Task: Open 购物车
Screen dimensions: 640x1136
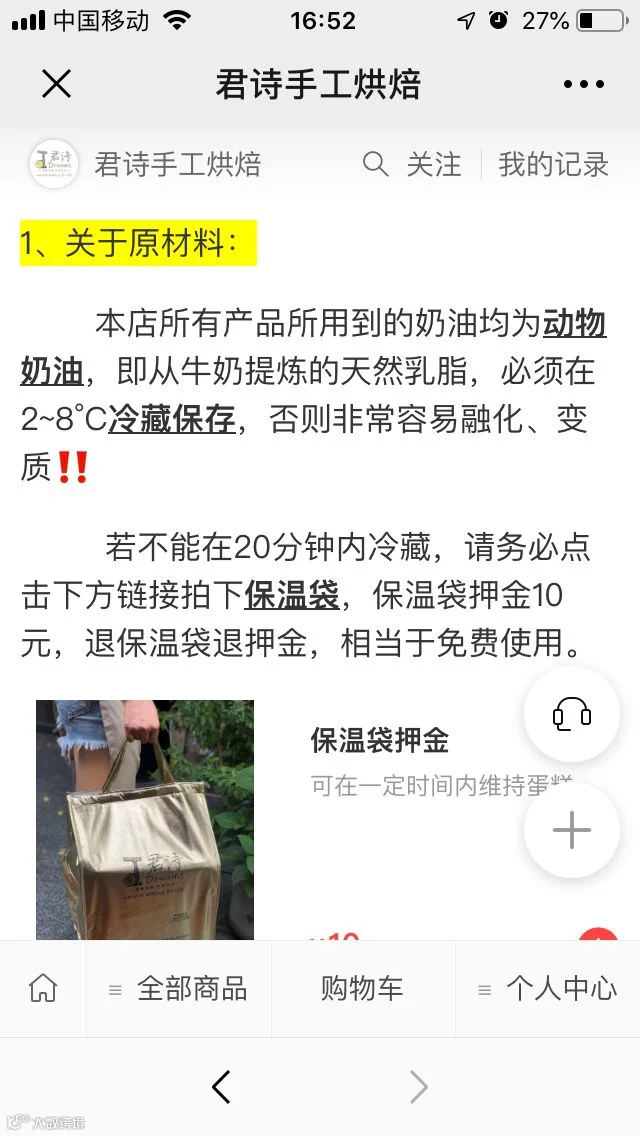Action: 362,988
